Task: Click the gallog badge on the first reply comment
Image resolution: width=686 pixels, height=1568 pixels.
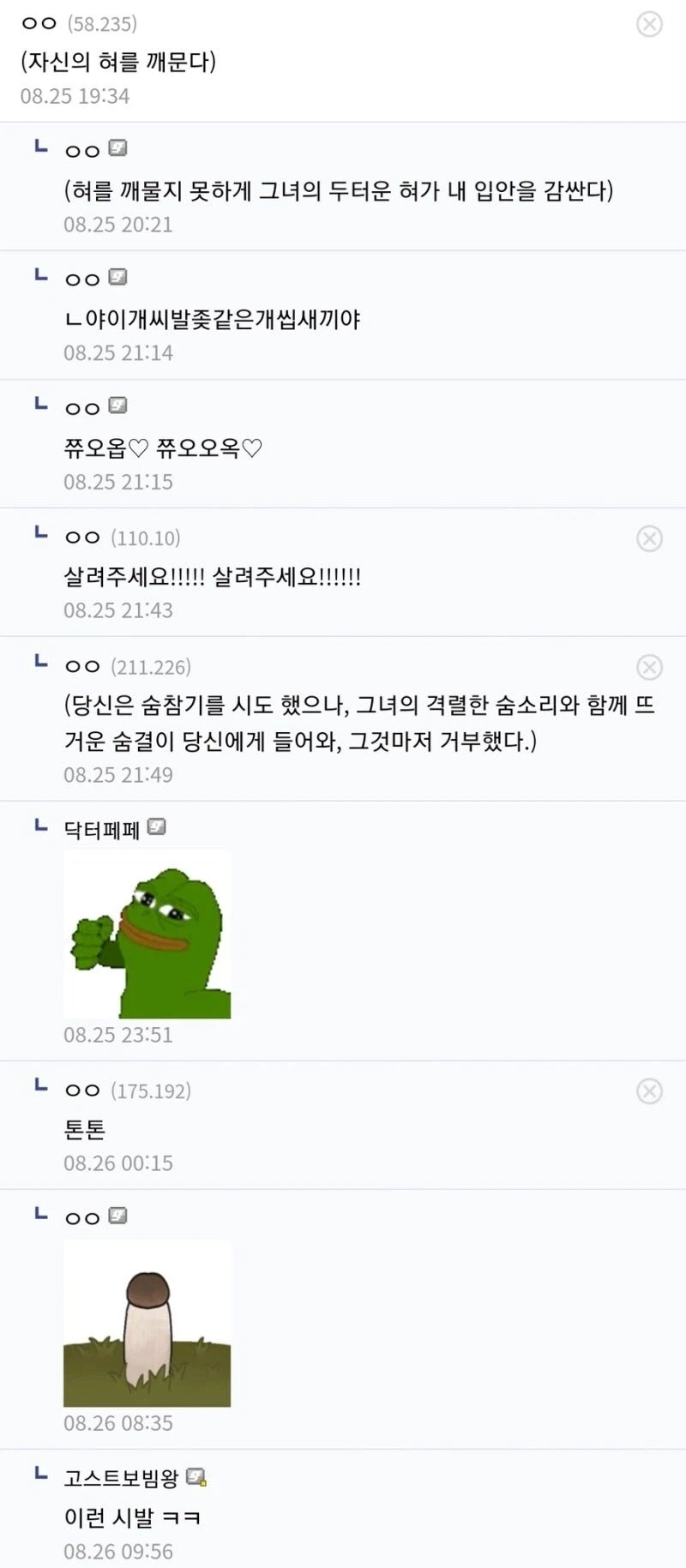Action: coord(117,149)
